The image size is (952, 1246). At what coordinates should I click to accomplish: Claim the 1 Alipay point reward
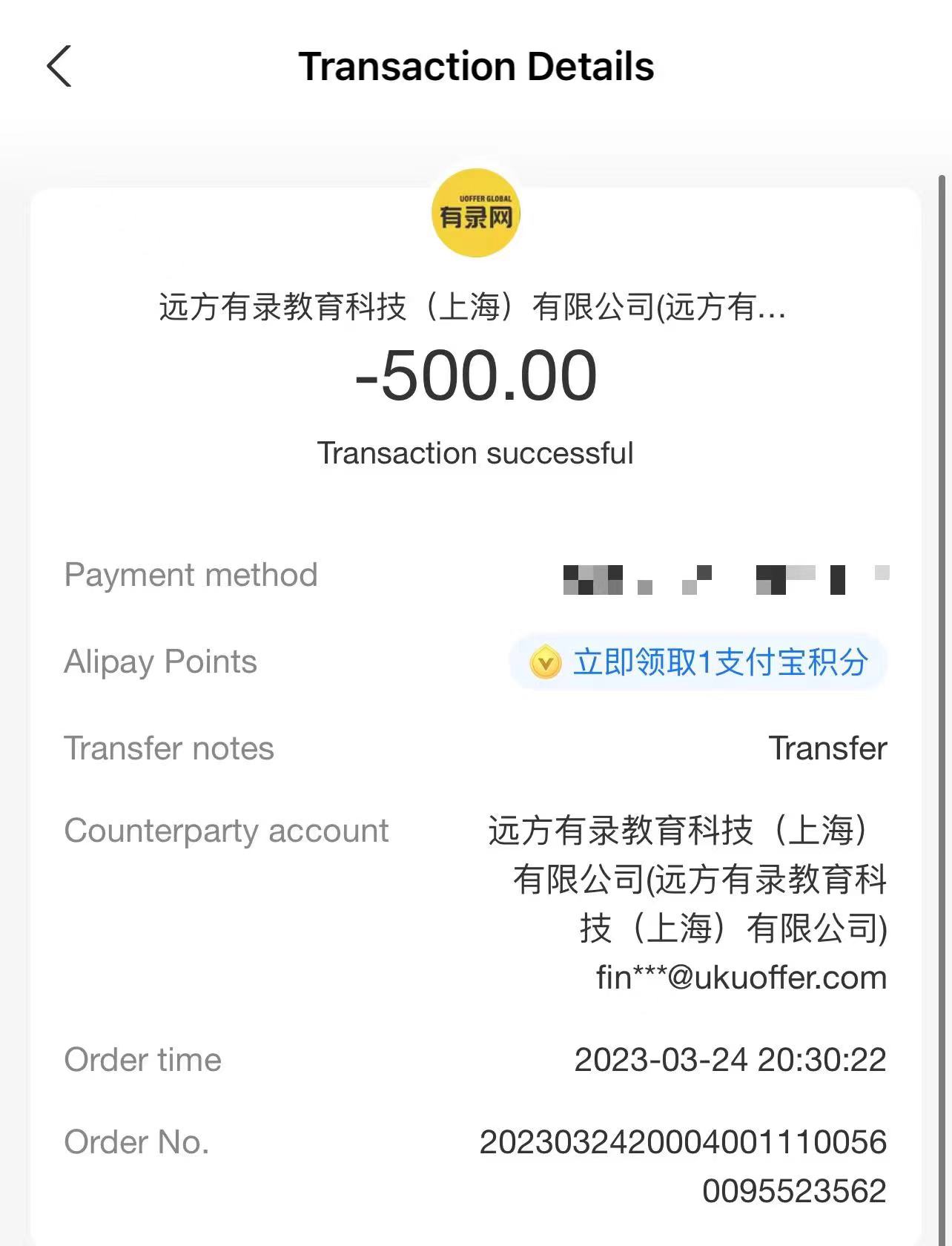pos(698,662)
